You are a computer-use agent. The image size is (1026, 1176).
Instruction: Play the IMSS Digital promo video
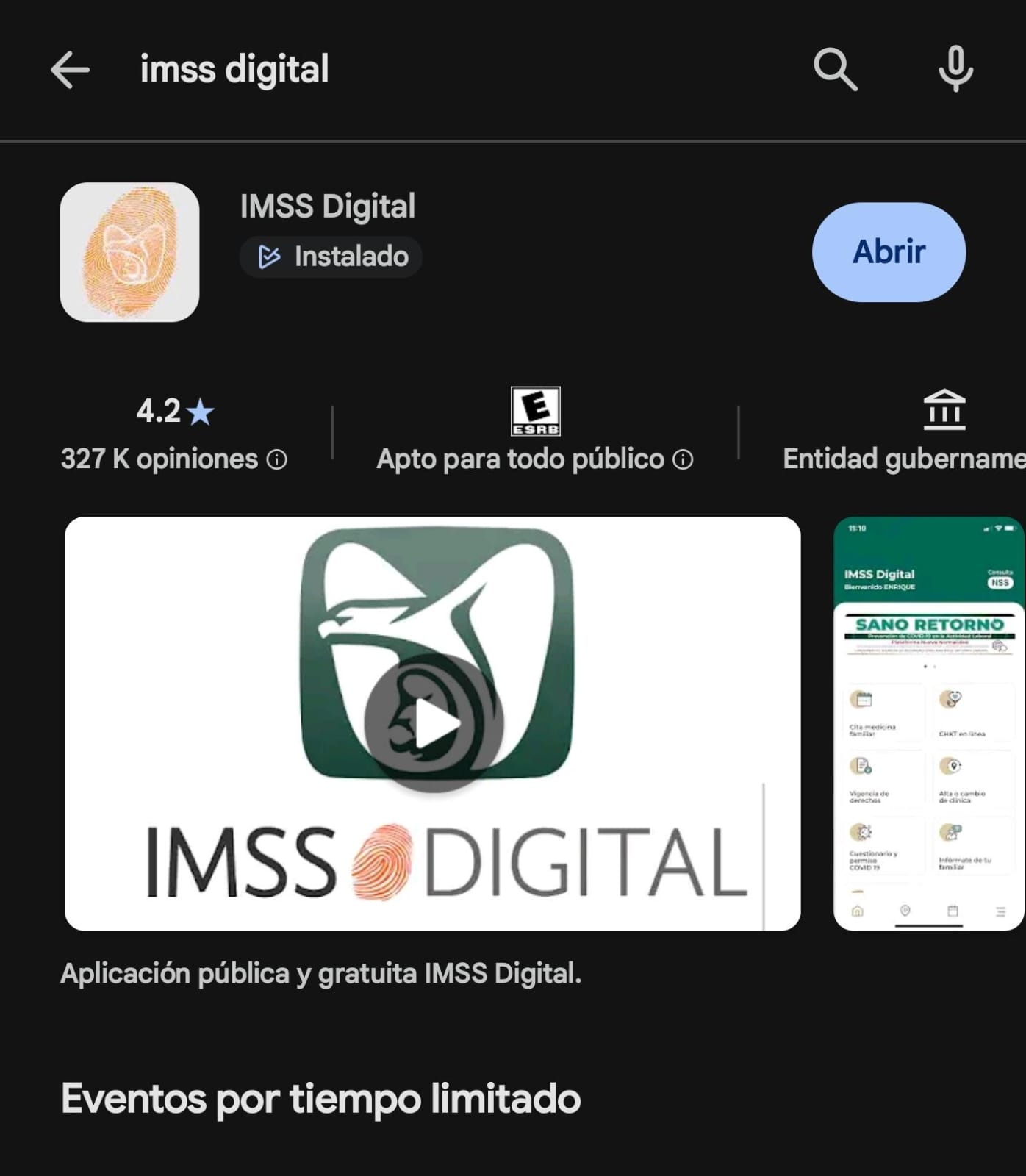pyautogui.click(x=434, y=723)
